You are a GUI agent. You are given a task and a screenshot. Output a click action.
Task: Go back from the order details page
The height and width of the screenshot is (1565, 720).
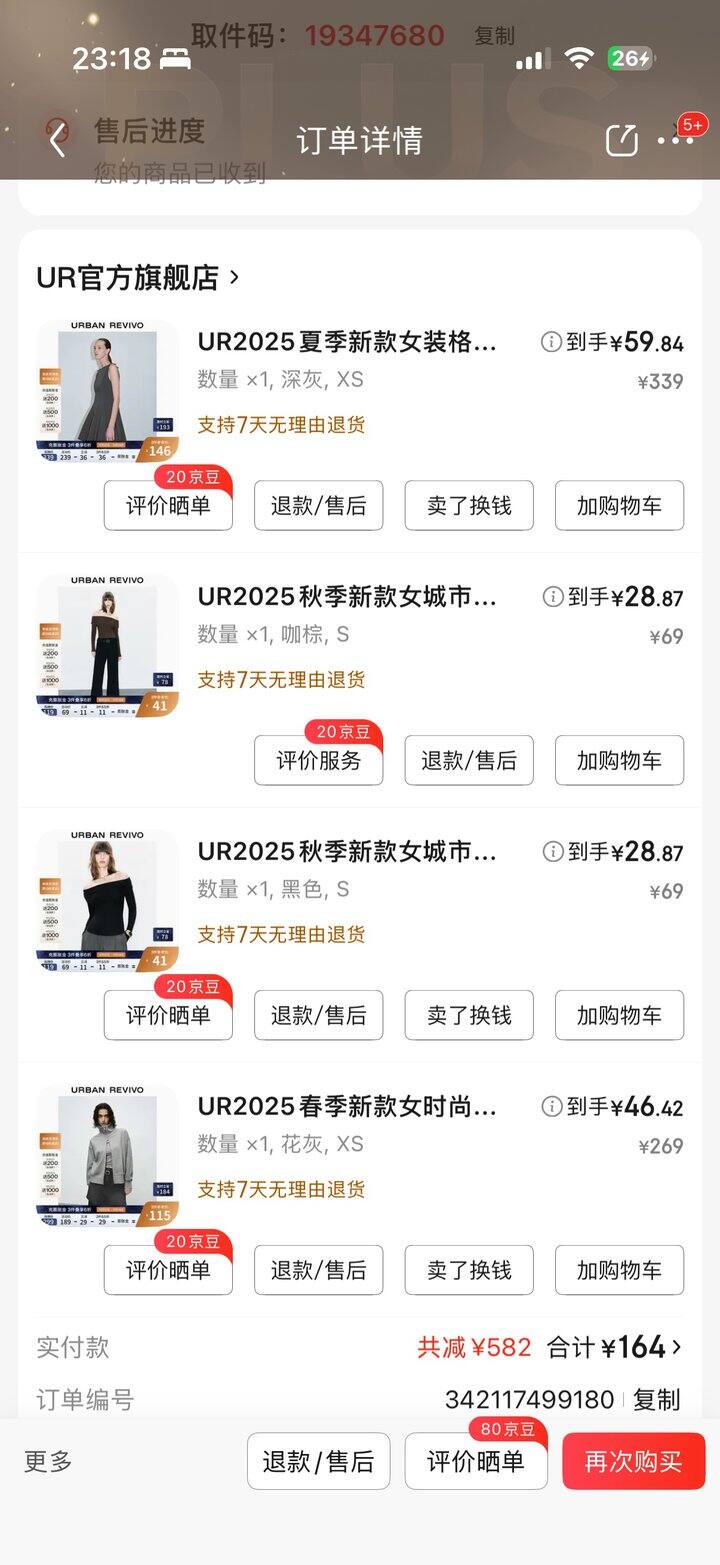point(58,140)
